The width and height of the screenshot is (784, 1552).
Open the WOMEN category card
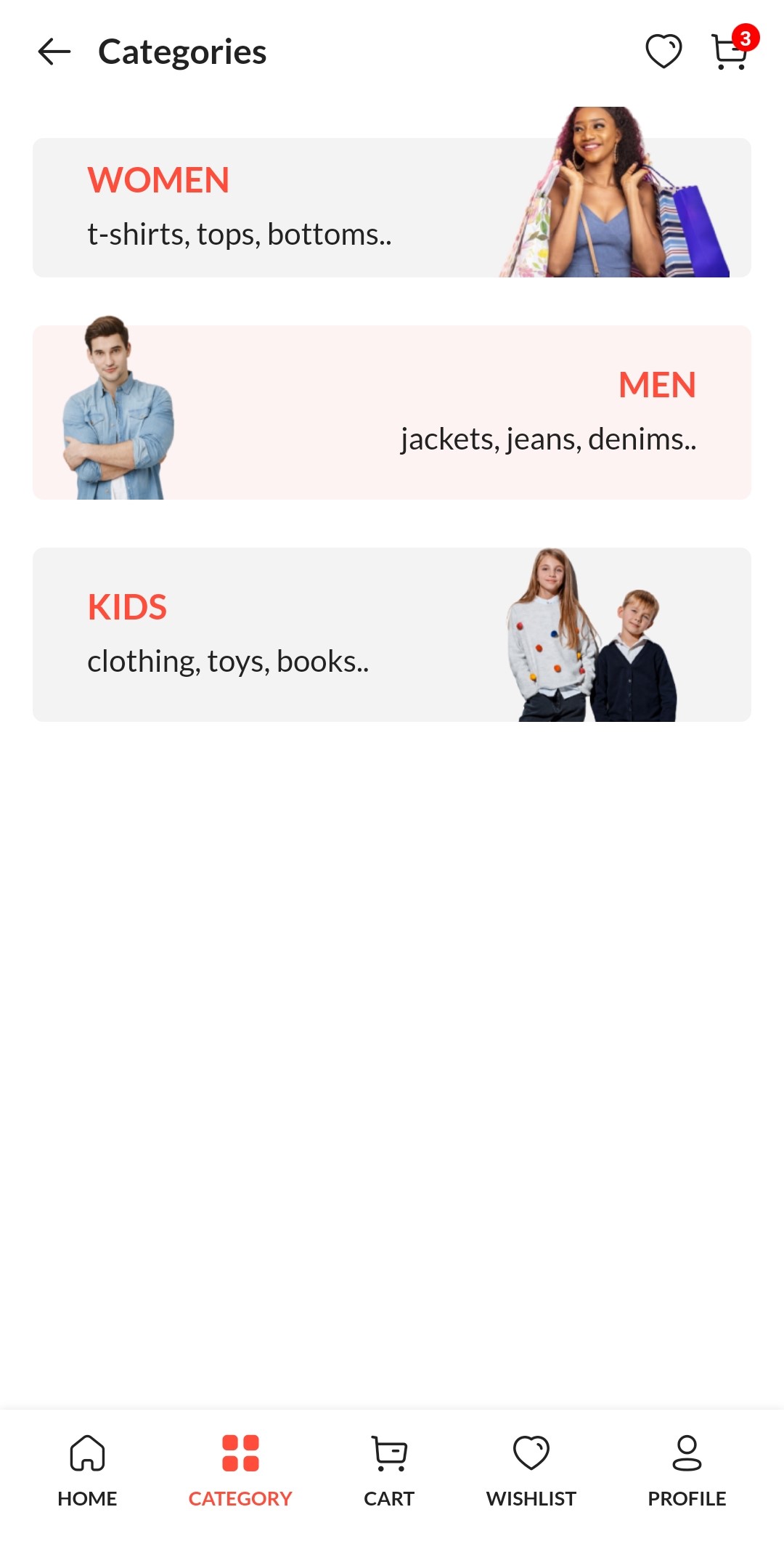tap(392, 208)
